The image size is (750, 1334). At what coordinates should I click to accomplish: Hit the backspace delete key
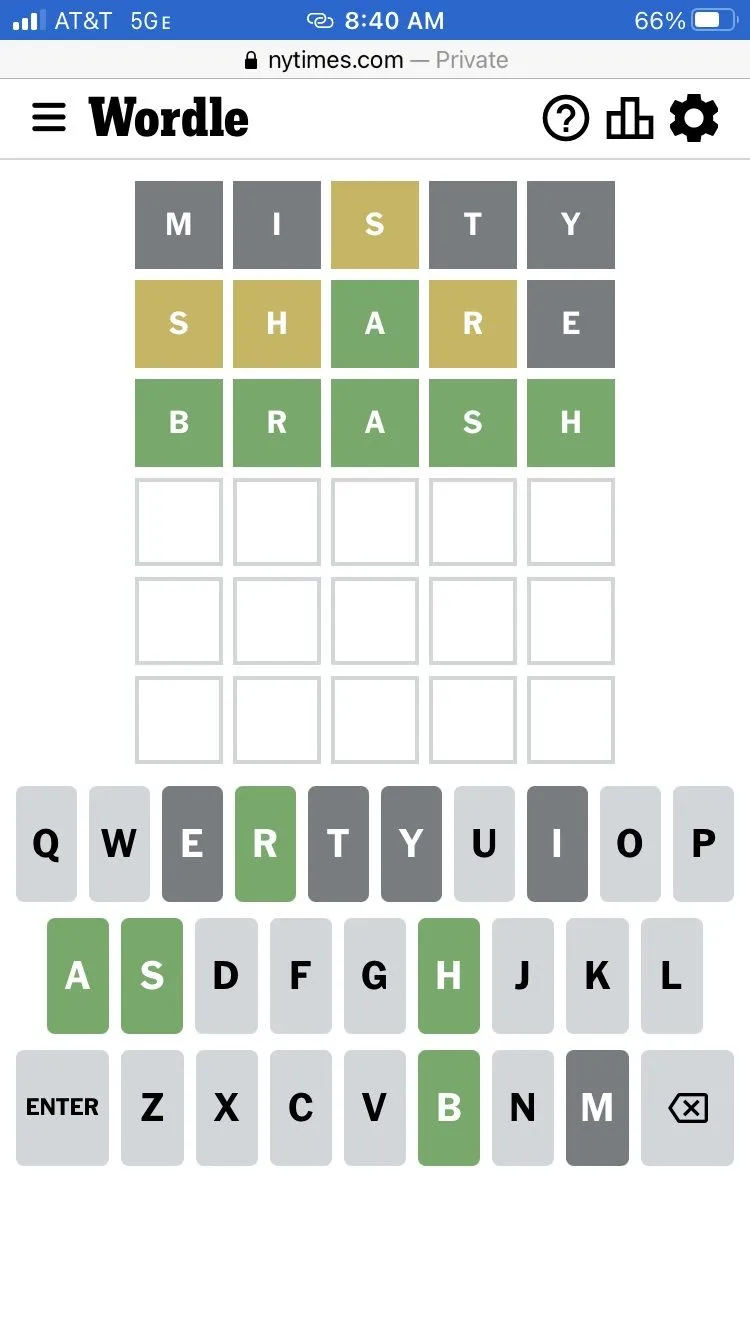click(x=687, y=1107)
